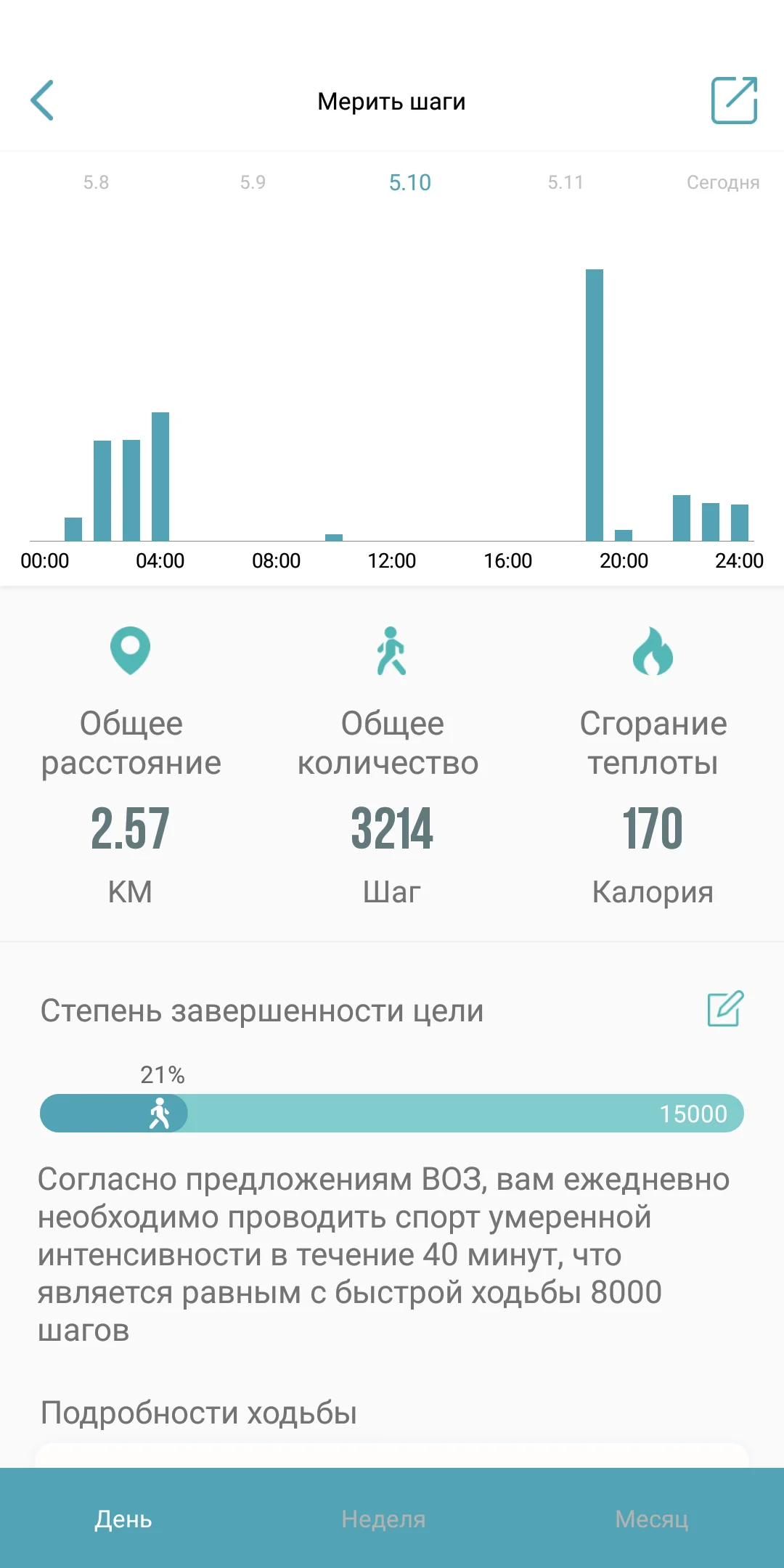
Task: Switch to the Месяц tab
Action: tap(652, 1519)
